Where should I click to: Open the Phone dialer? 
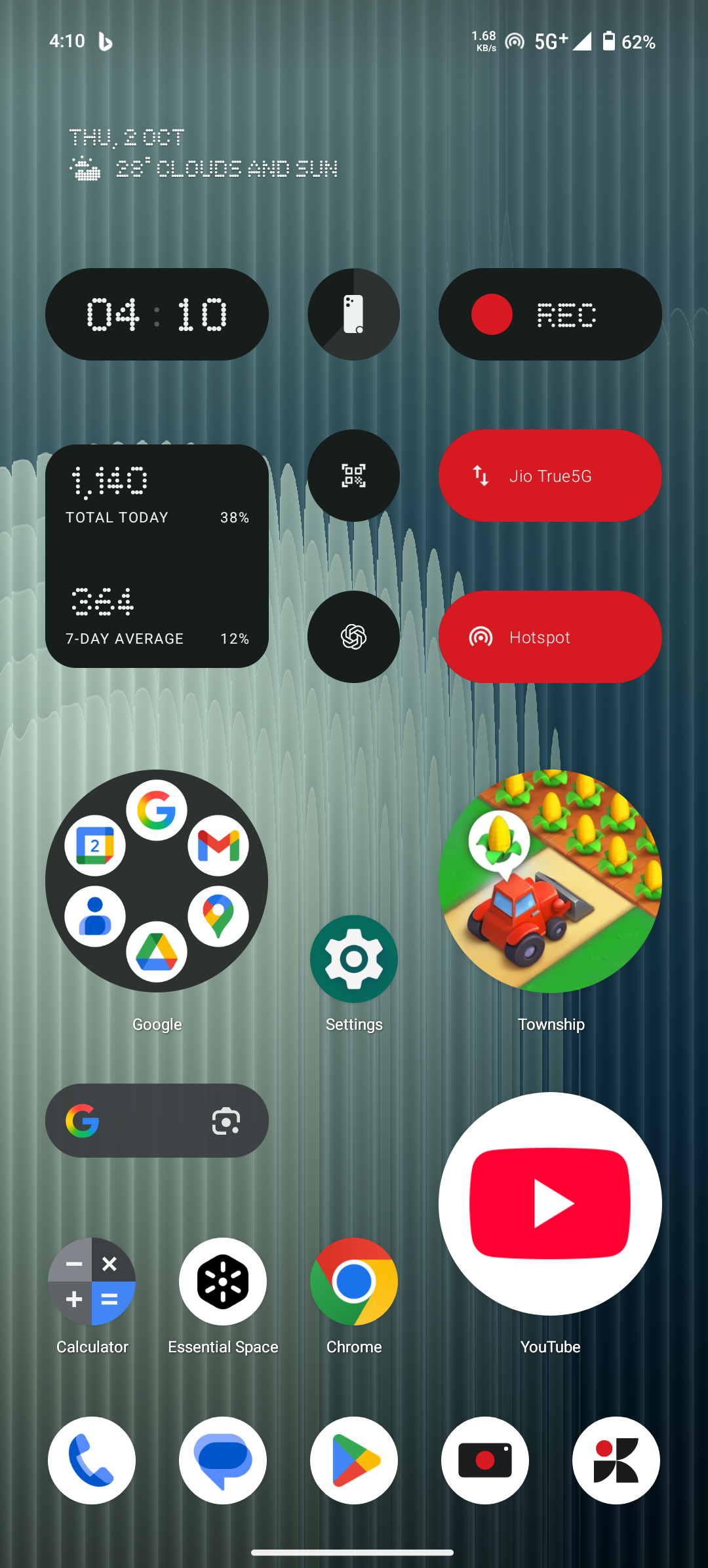tap(92, 1460)
